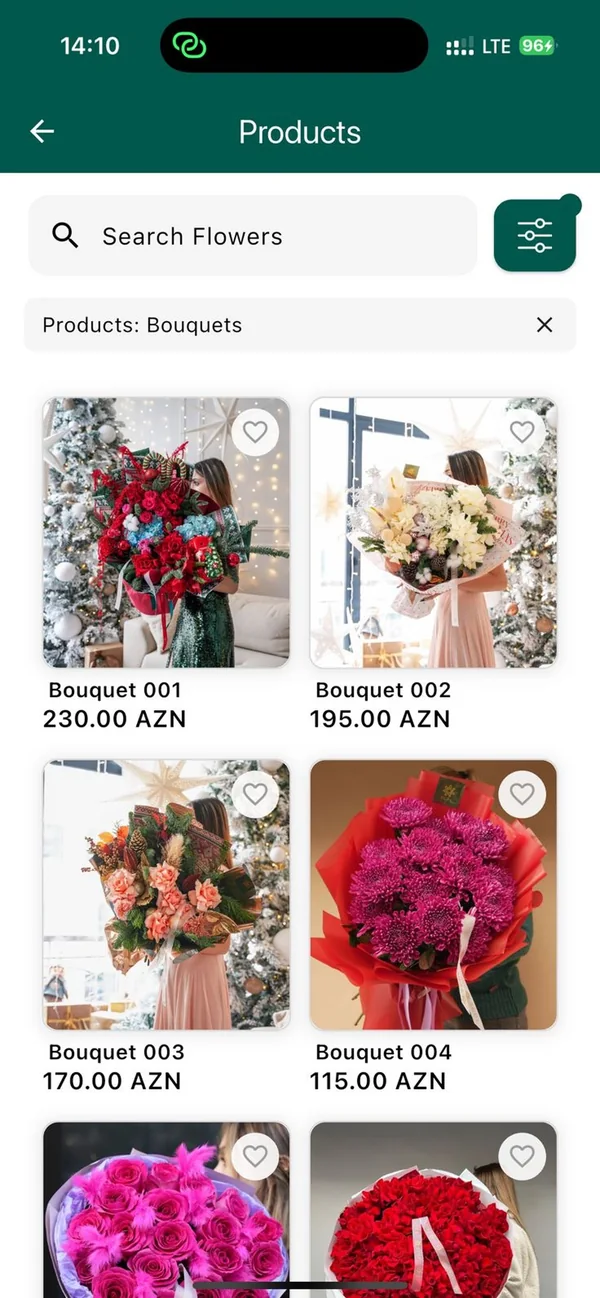Viewport: 600px width, 1298px height.
Task: Favorite Bouquet 002 with the heart
Action: tap(522, 432)
